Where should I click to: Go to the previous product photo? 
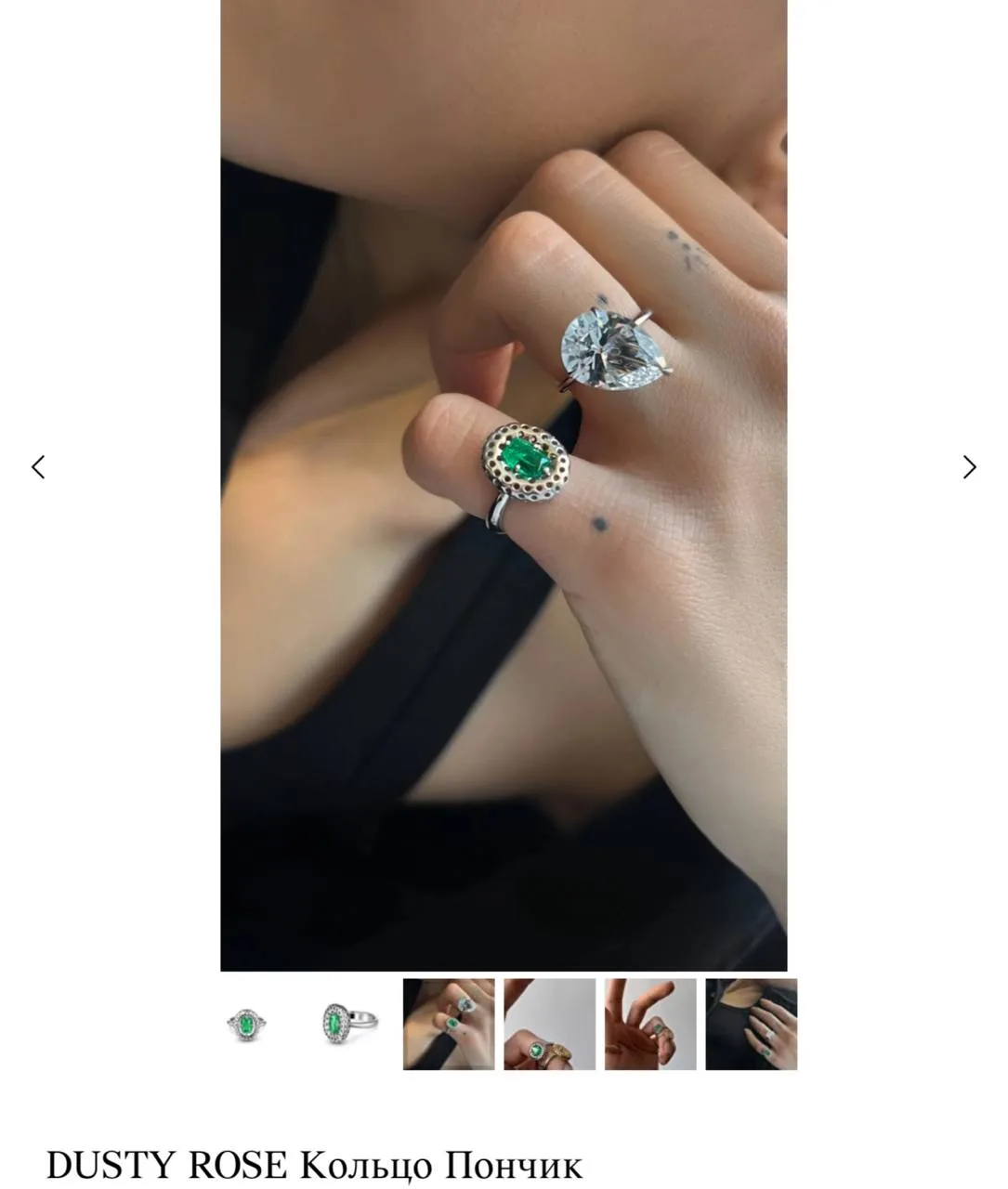point(38,466)
